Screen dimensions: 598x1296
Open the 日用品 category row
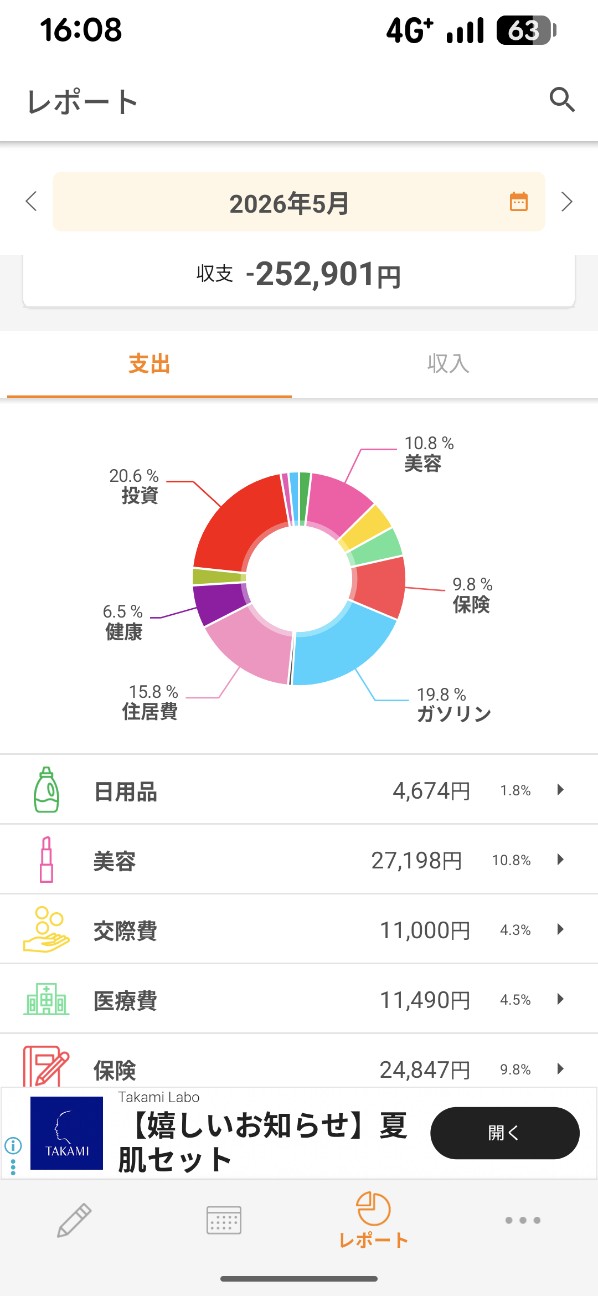pyautogui.click(x=299, y=790)
